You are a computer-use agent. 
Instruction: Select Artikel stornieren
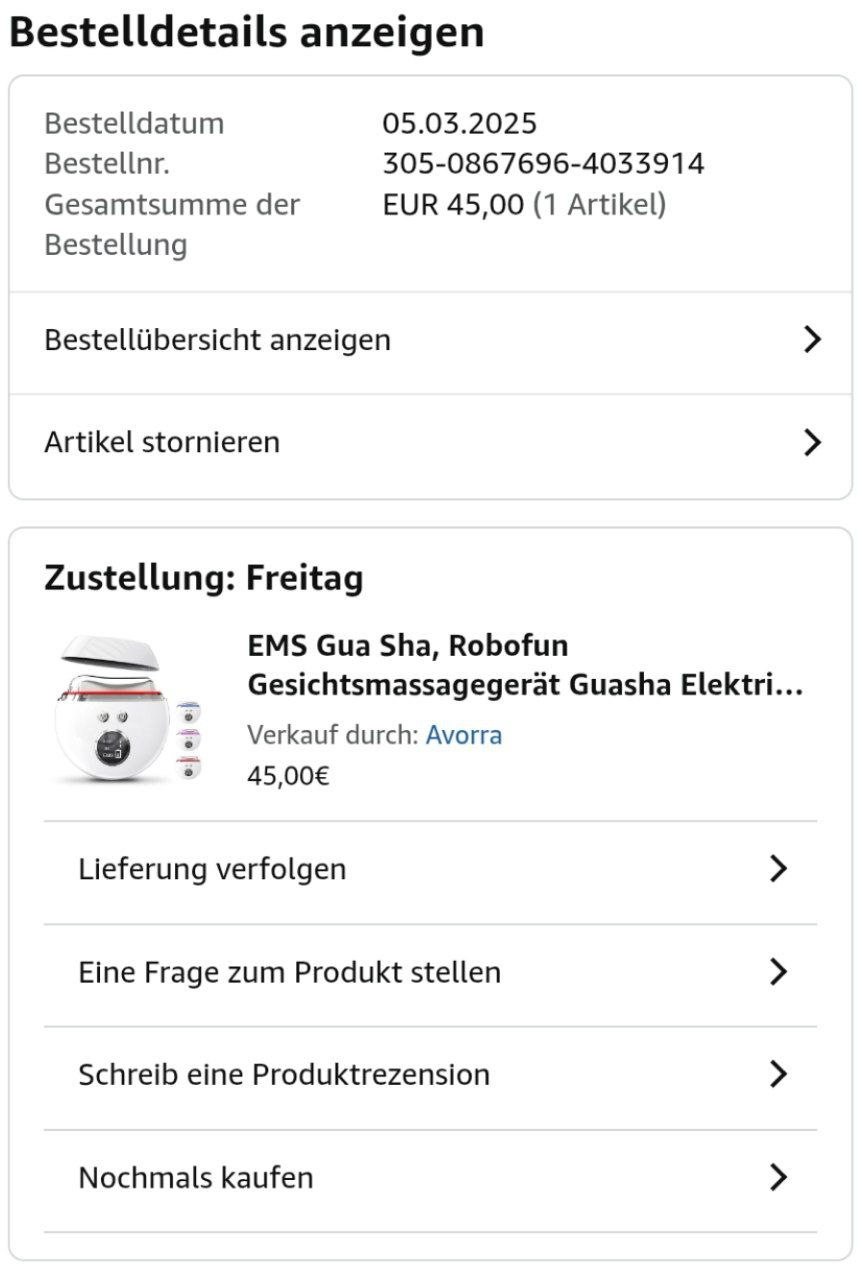[x=430, y=443]
